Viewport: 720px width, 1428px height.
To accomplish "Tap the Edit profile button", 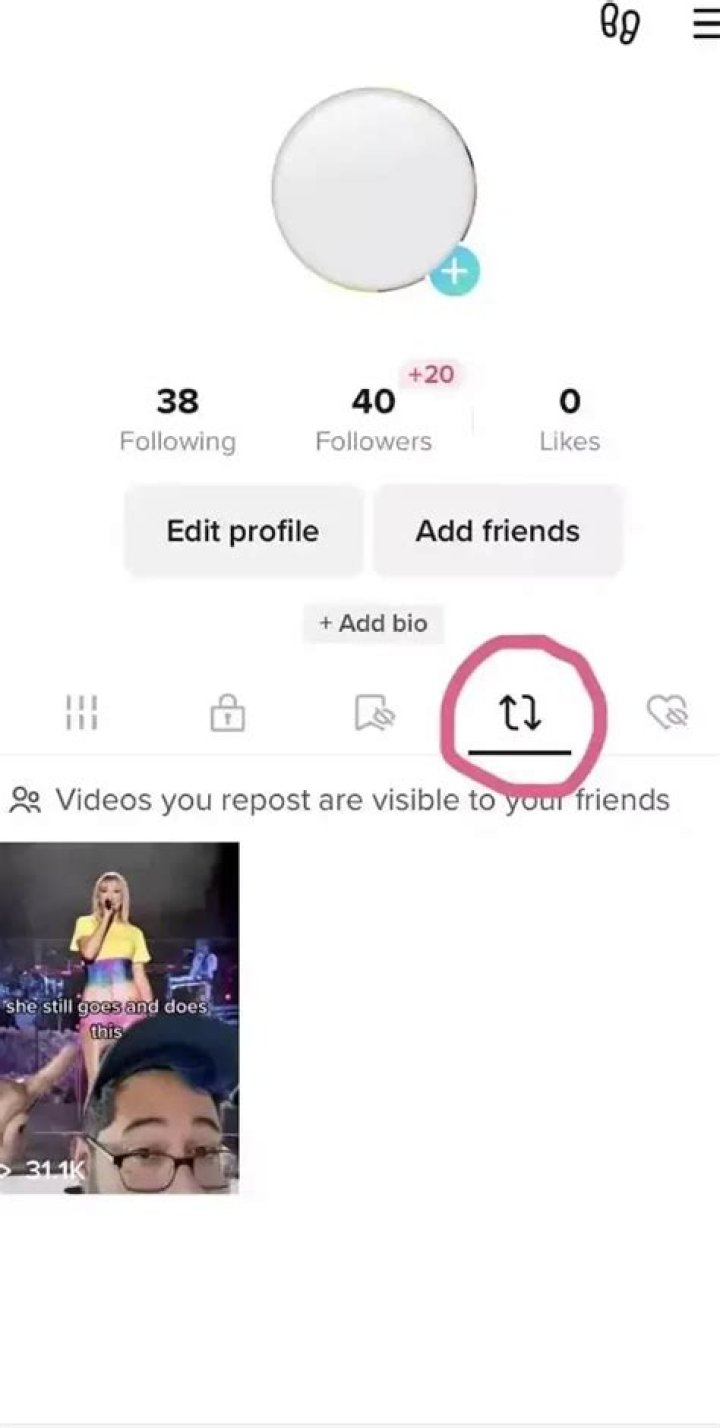I will click(x=243, y=531).
